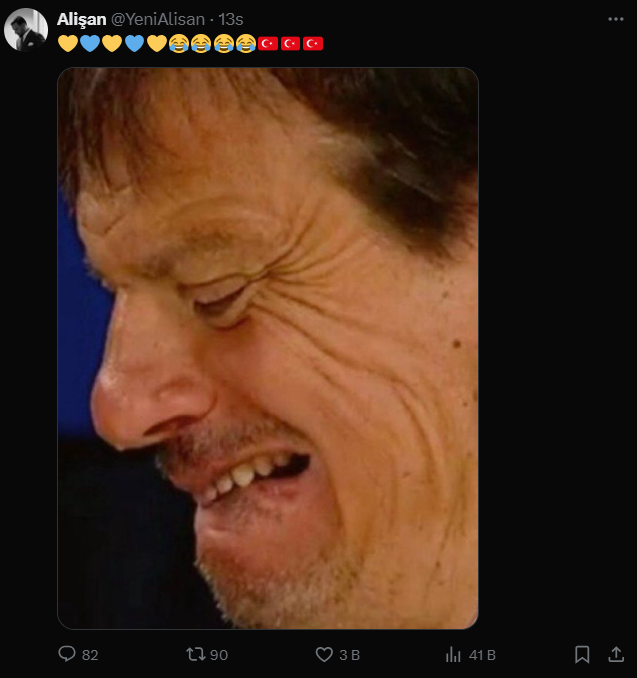This screenshot has width=637, height=678.
Task: Open the attached photo in full view
Action: [x=267, y=347]
